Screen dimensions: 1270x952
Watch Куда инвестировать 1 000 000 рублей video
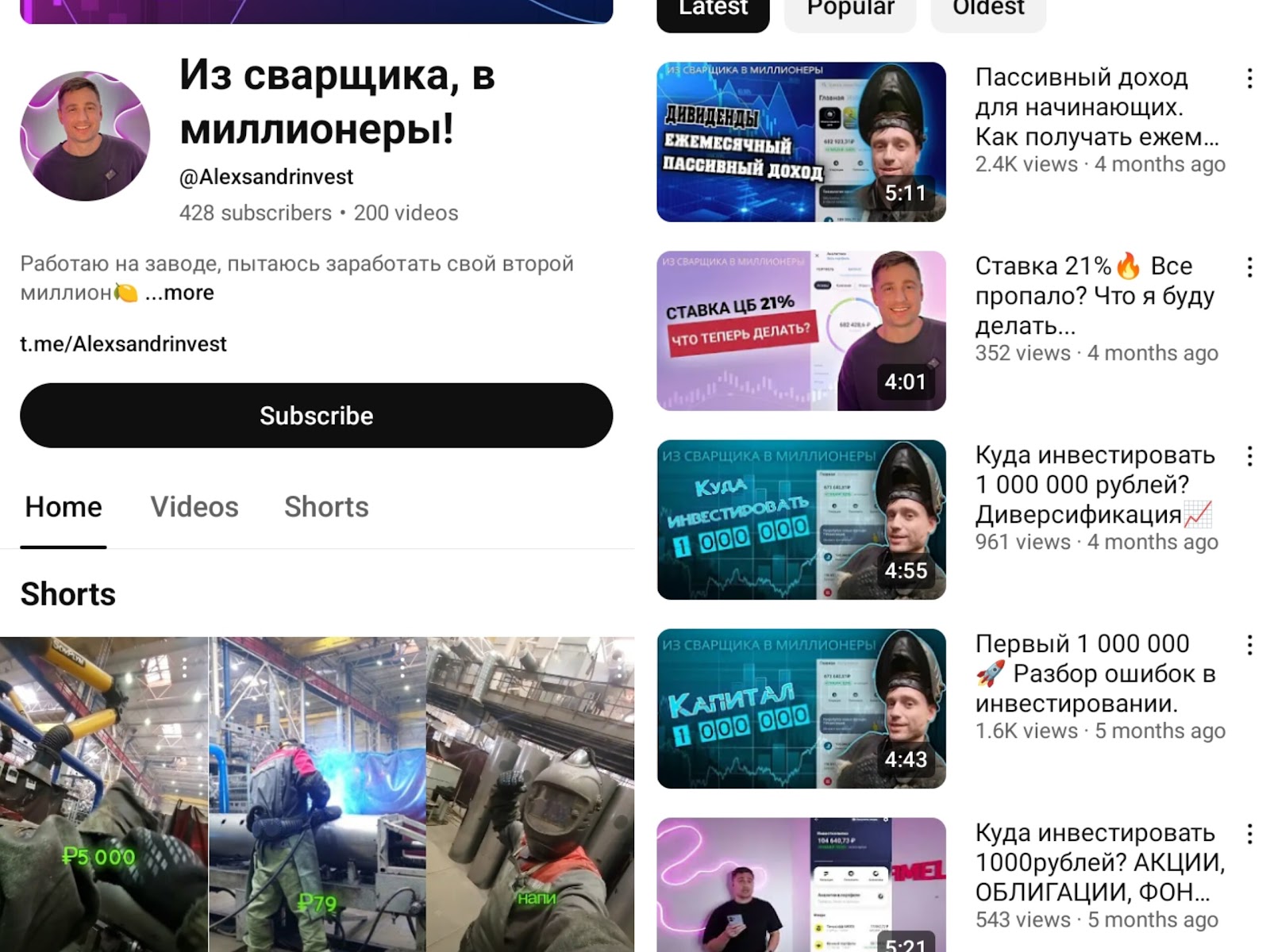[801, 520]
